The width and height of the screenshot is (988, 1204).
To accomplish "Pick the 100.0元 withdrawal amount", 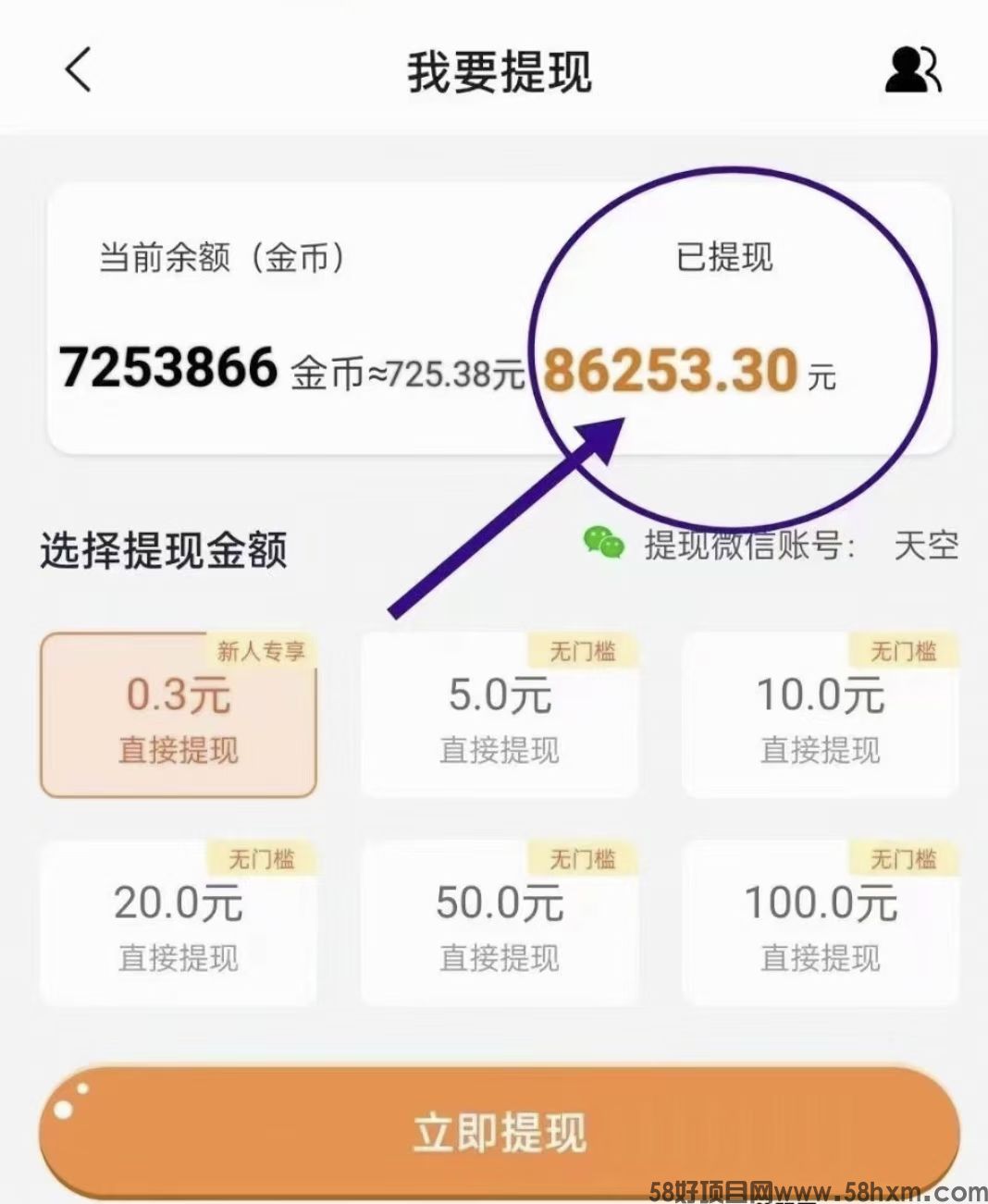I will tap(821, 924).
